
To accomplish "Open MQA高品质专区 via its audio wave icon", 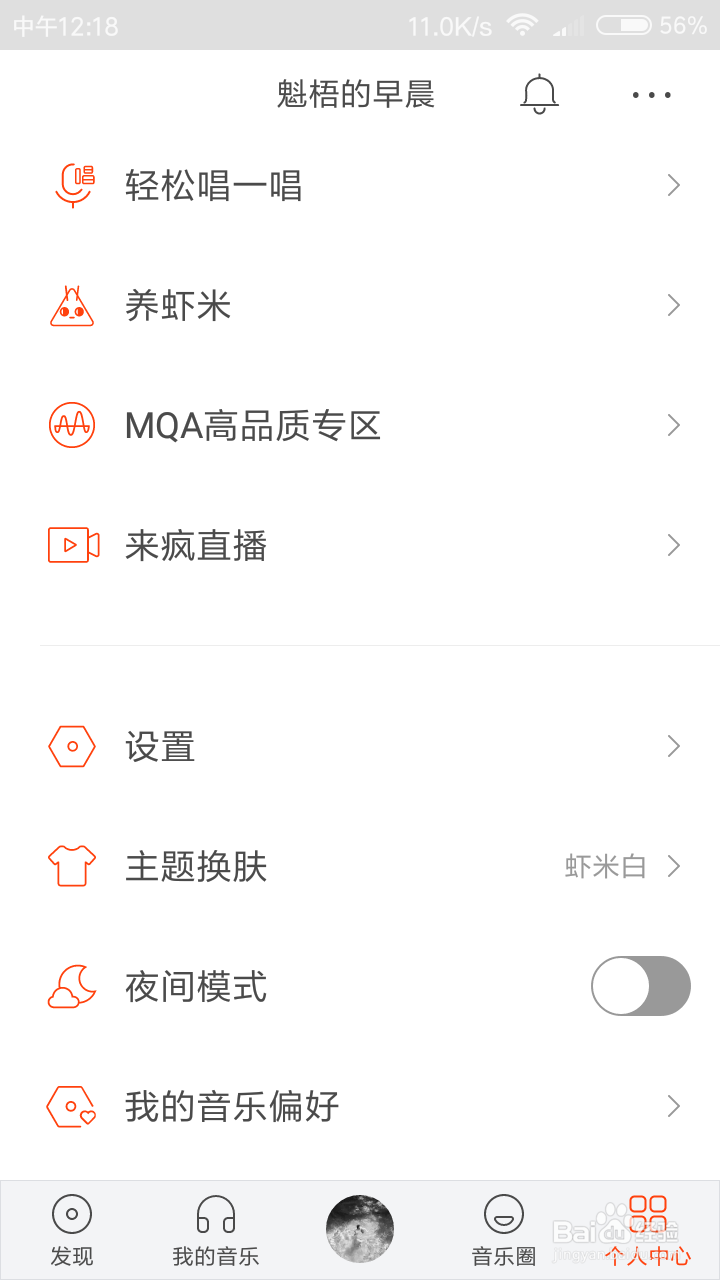I will click(x=71, y=425).
